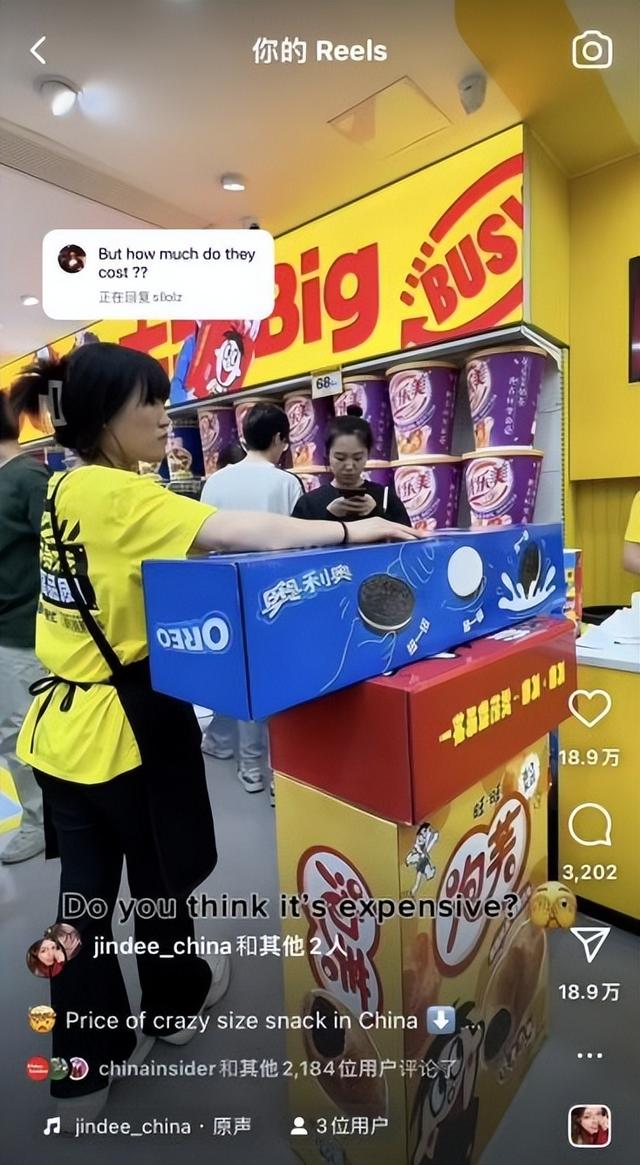Viewport: 640px width, 1165px height.
Task: Expand the caption 'Price of crazy size snack'
Action: 240,1021
